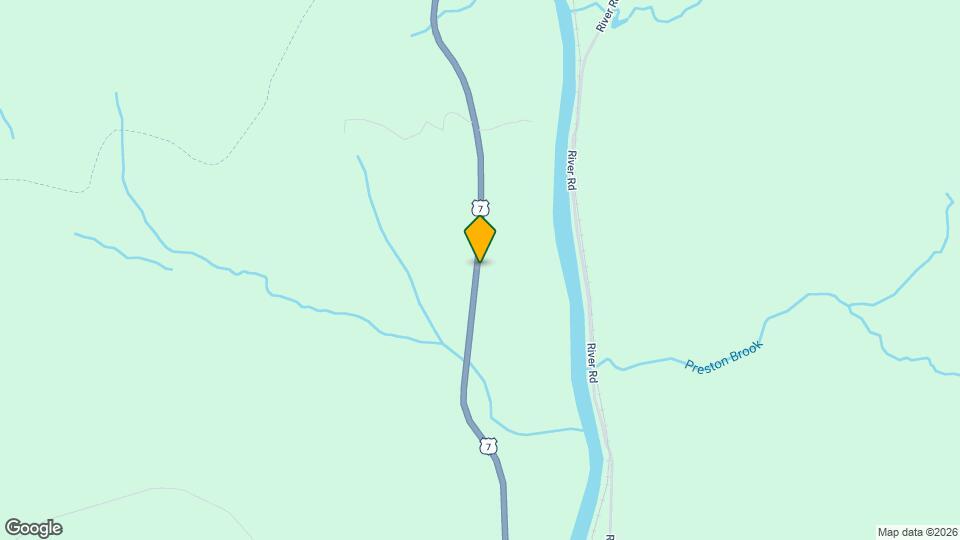Tap the orange map marker on Route 7
This screenshot has height=540, width=960.
point(480,239)
